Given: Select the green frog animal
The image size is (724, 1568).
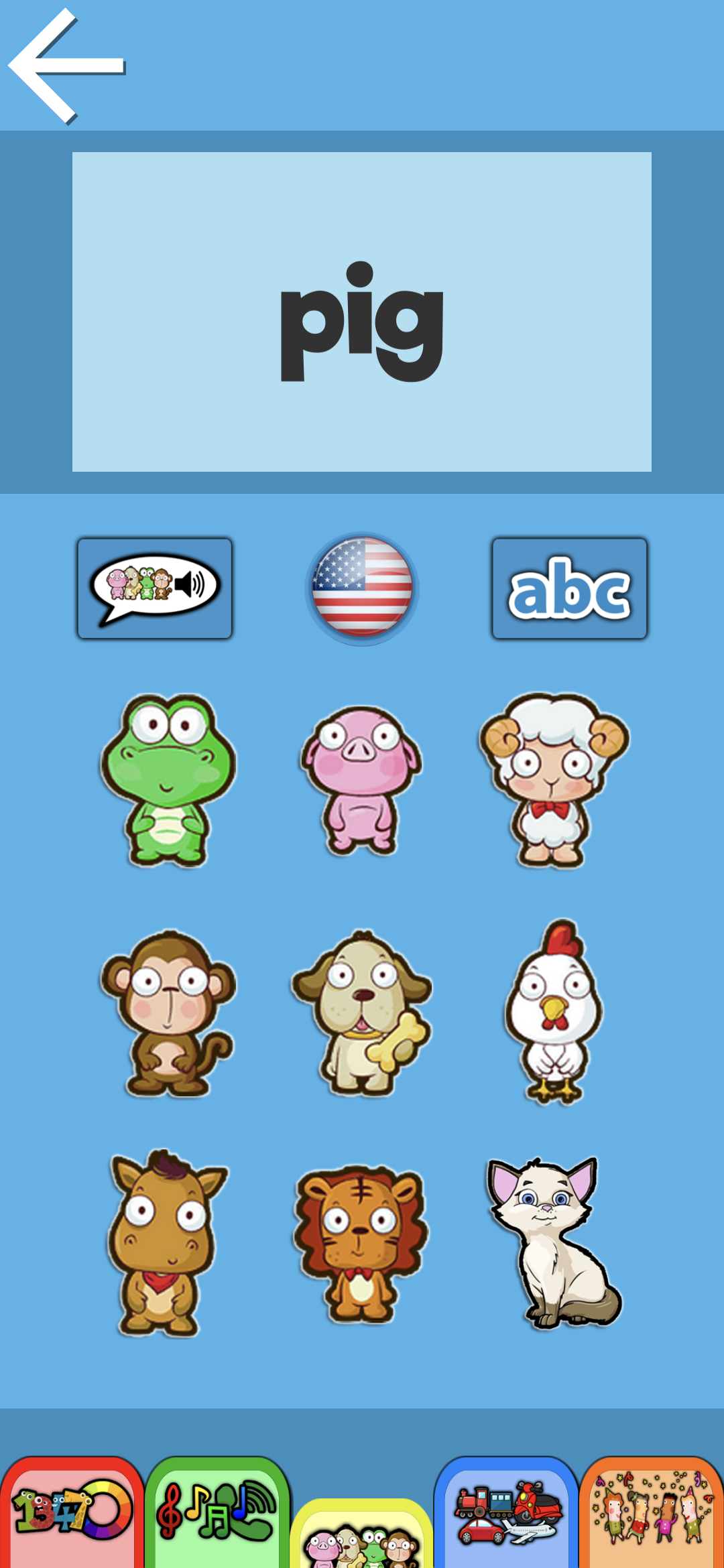Looking at the screenshot, I should coord(168,781).
